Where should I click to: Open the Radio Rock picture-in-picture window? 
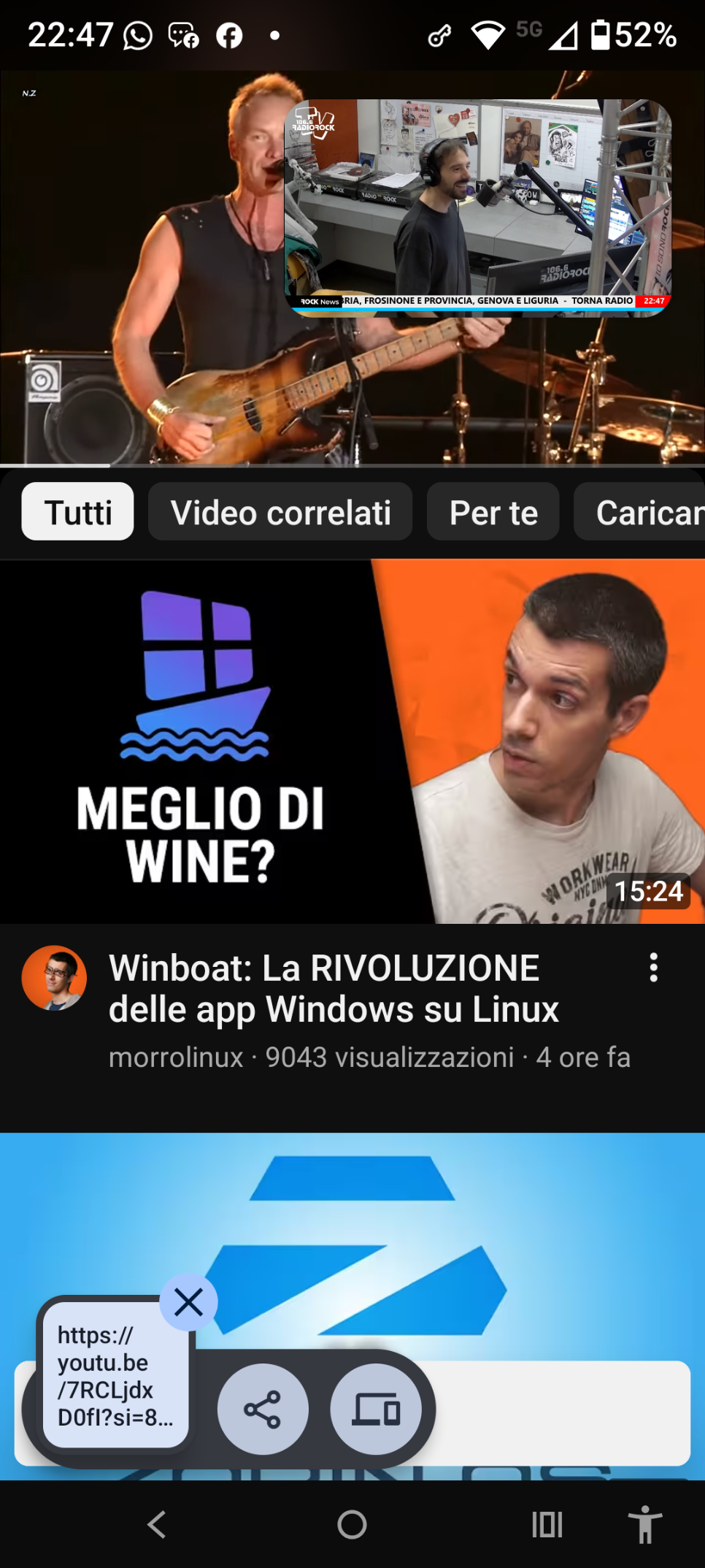[478, 208]
